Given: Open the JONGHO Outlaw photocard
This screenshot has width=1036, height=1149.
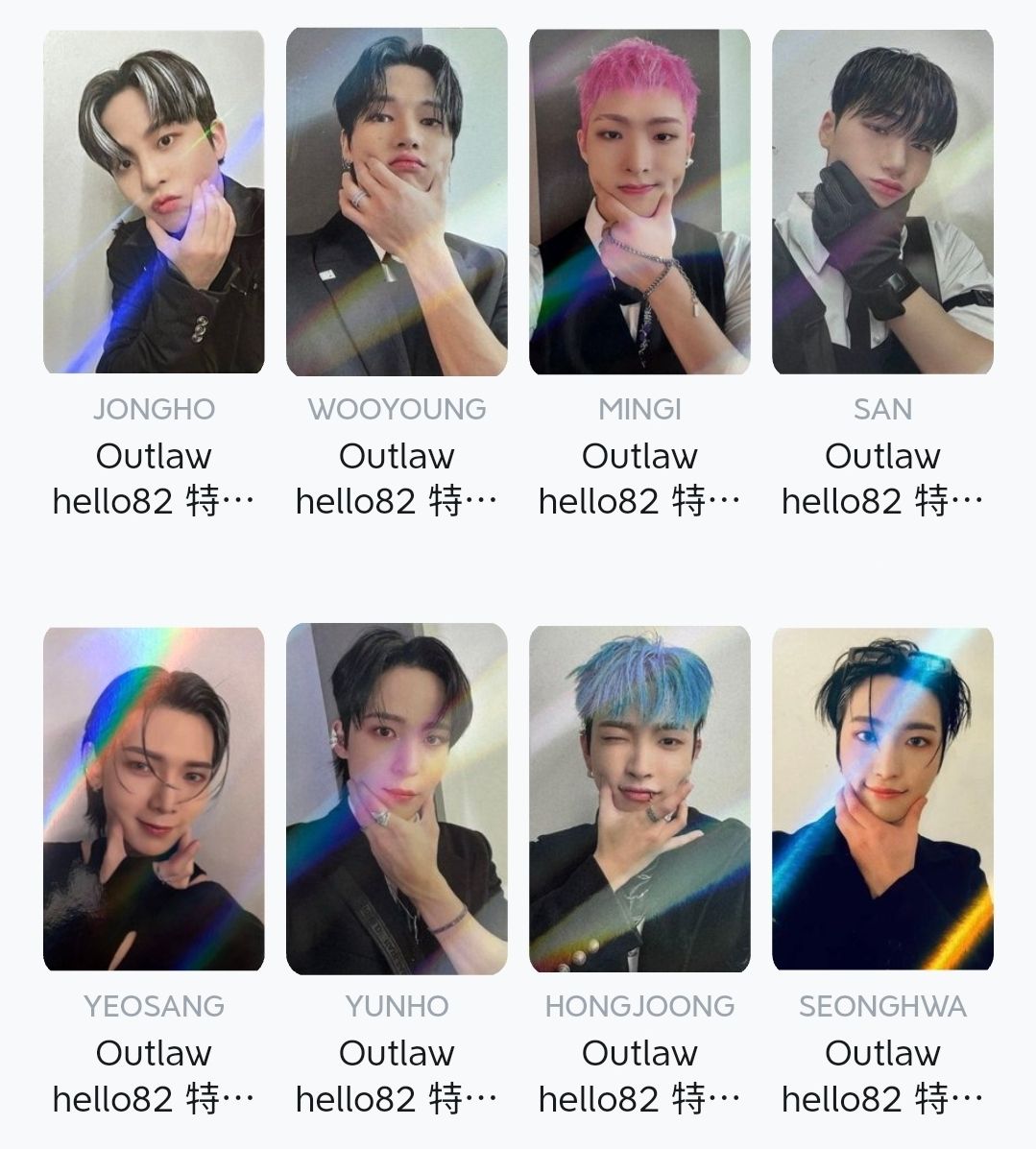Looking at the screenshot, I should pyautogui.click(x=154, y=202).
